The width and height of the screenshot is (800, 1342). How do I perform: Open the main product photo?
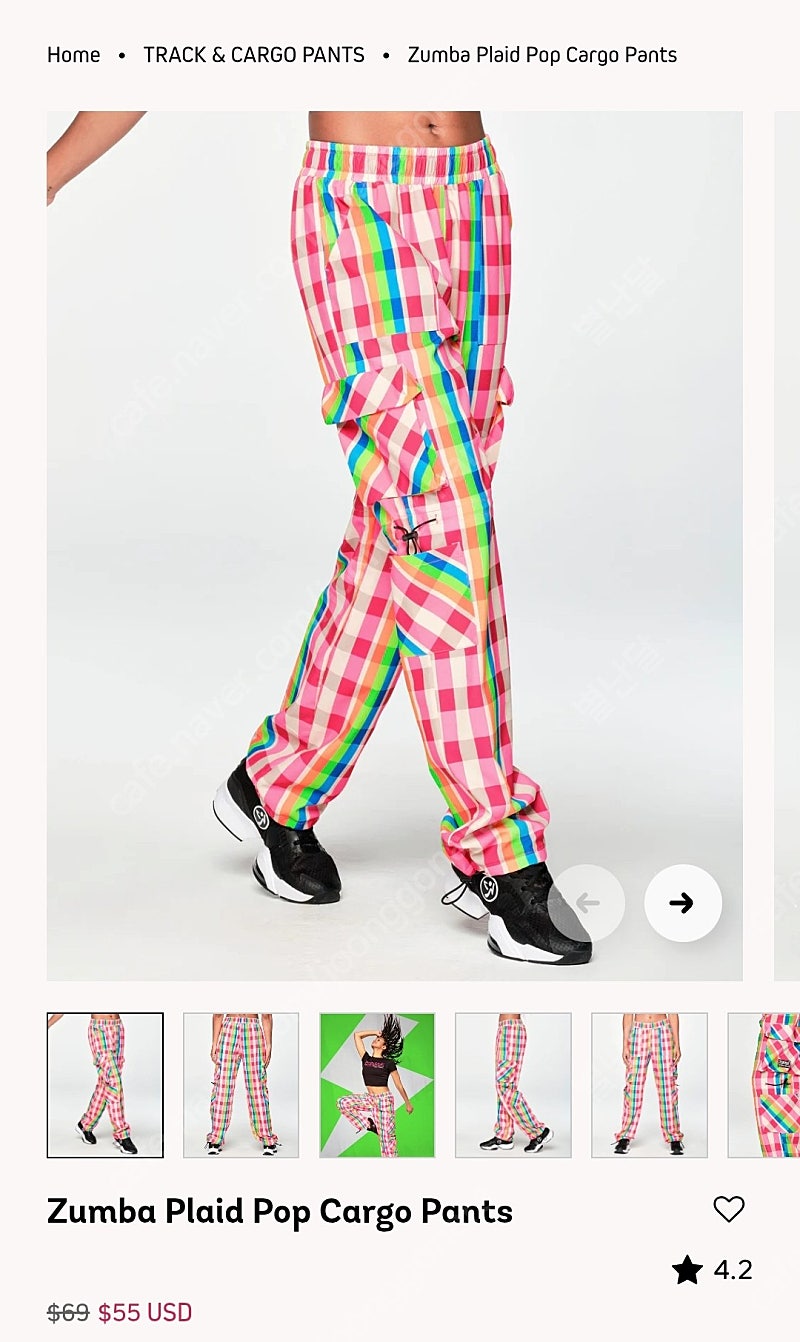pos(394,545)
